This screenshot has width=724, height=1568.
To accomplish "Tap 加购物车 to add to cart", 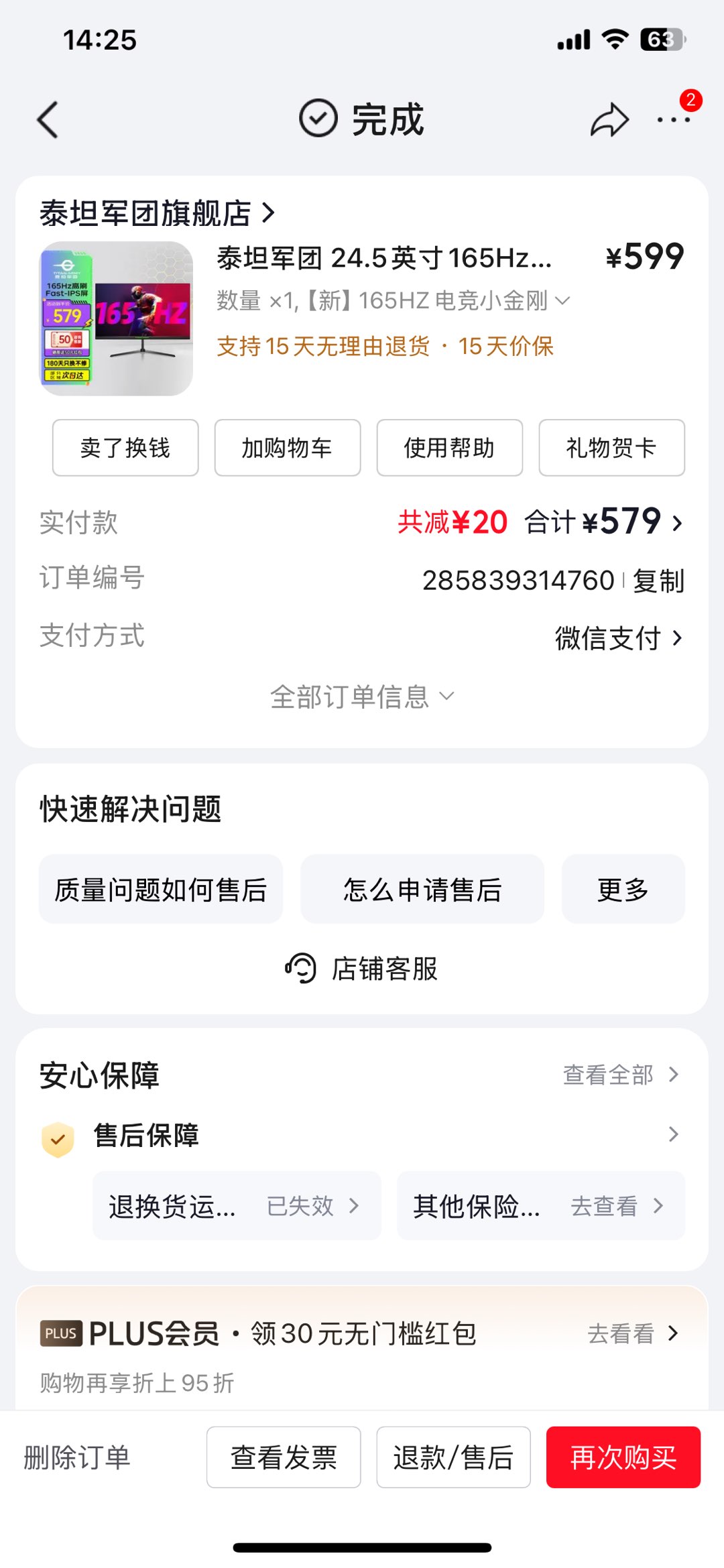I will tap(288, 448).
